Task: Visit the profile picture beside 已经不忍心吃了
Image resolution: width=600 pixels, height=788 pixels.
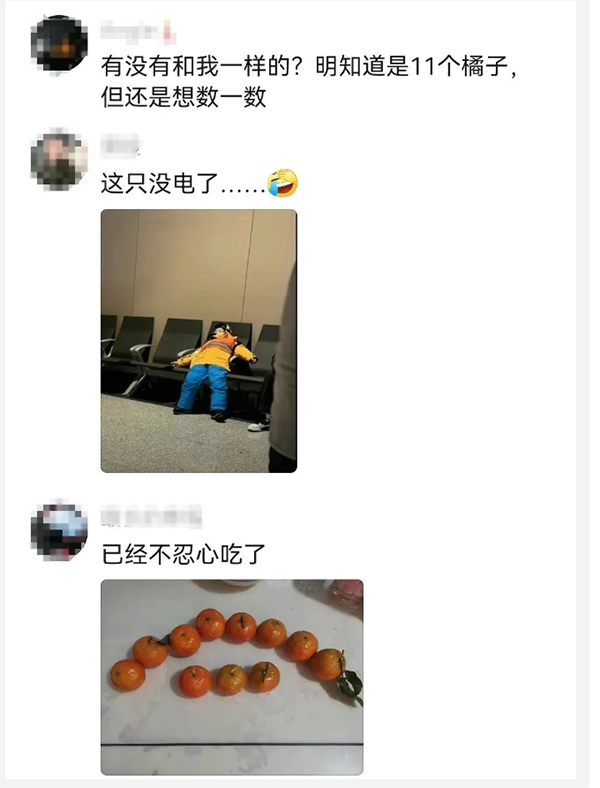Action: pos(59,531)
